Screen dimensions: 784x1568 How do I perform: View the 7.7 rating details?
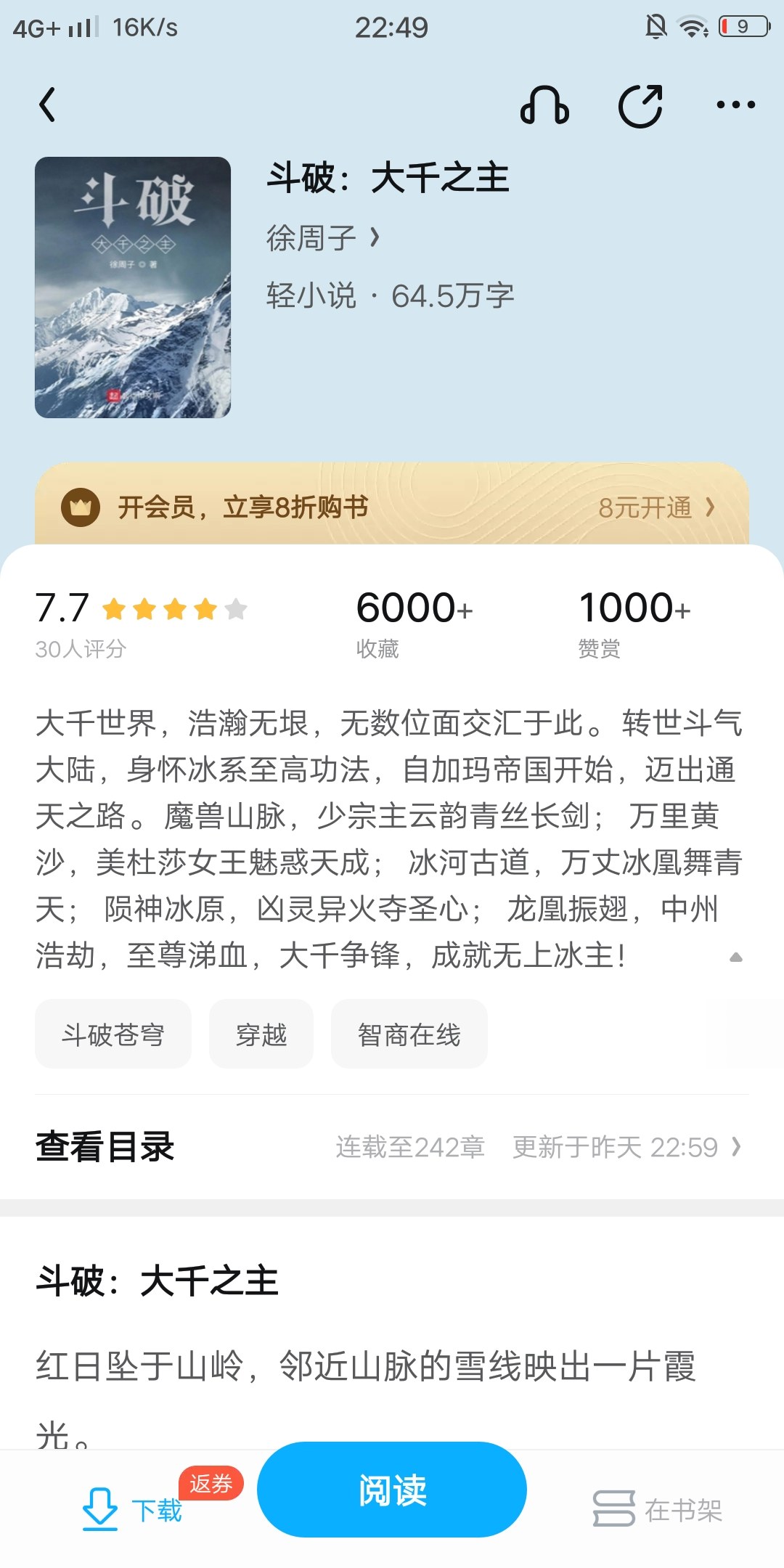click(x=142, y=623)
